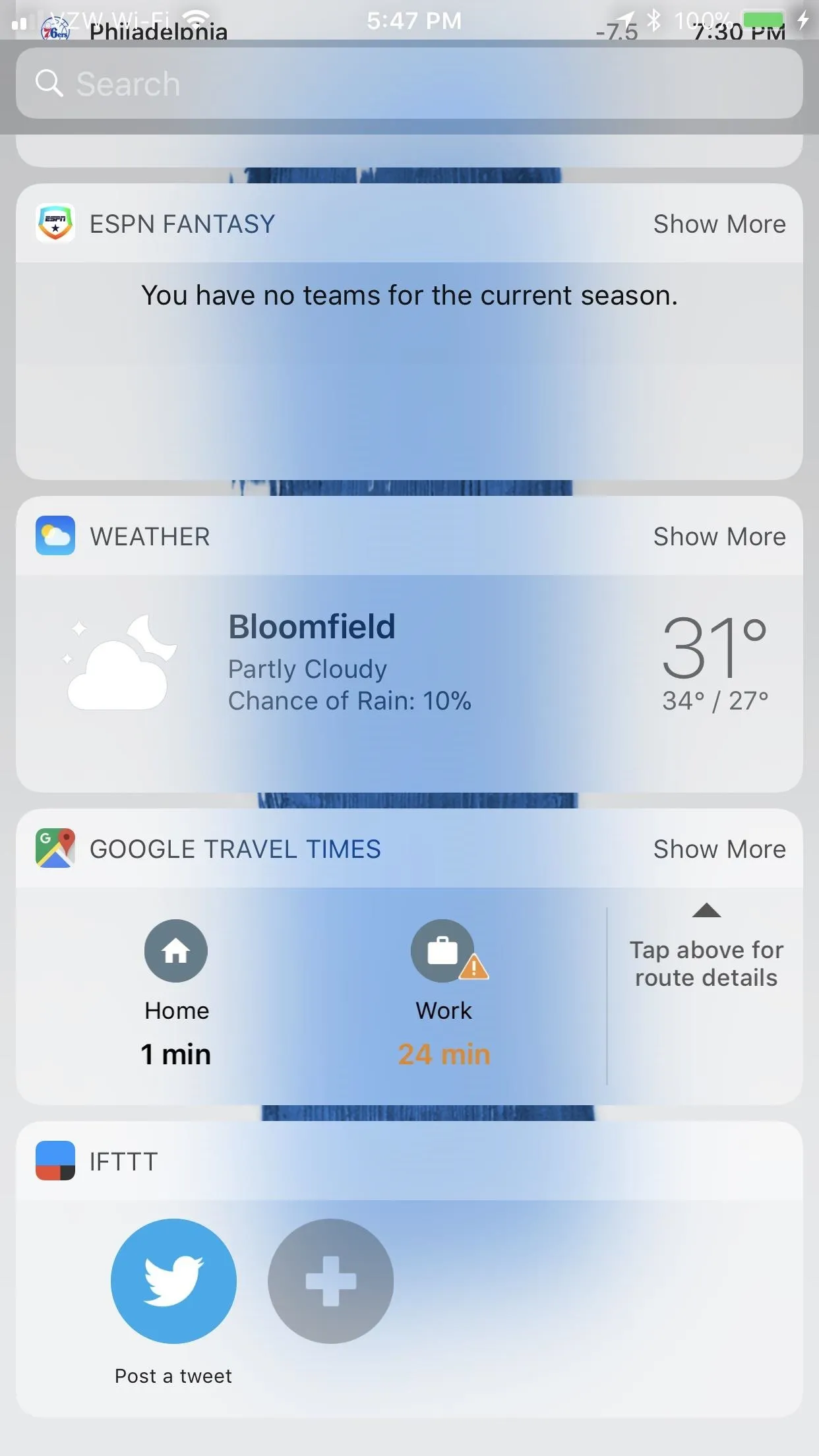819x1456 pixels.
Task: Add a new IFTTT applet with plus
Action: click(330, 1281)
